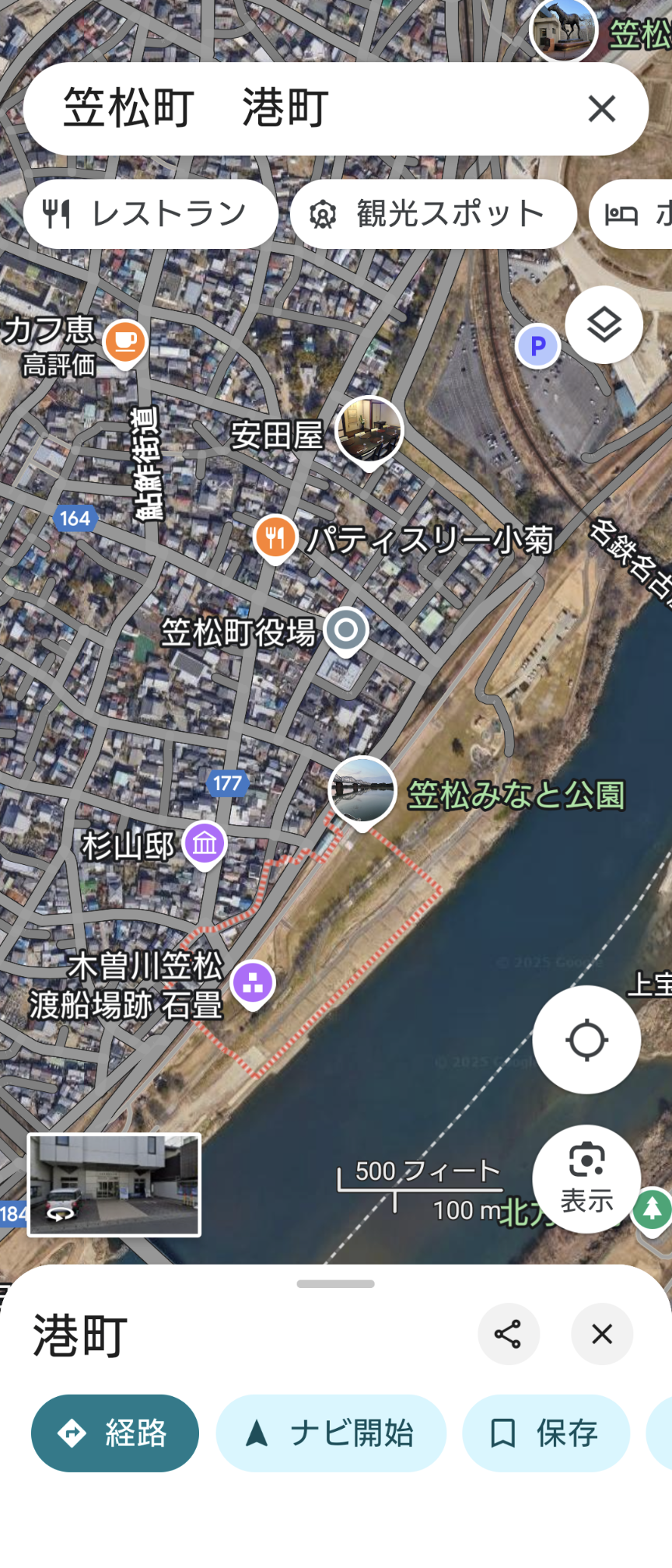Open the map layers button
Viewport: 672px width, 1568px height.
[x=604, y=324]
